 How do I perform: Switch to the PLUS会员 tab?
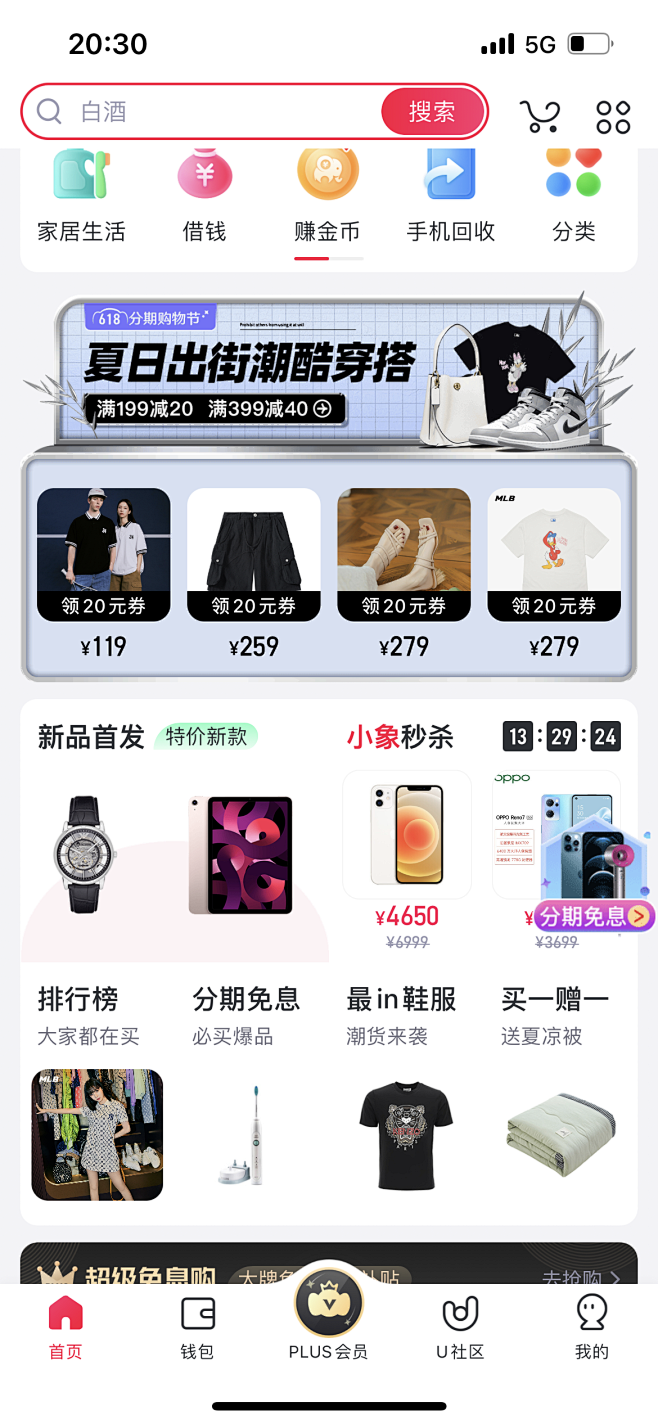[328, 1317]
